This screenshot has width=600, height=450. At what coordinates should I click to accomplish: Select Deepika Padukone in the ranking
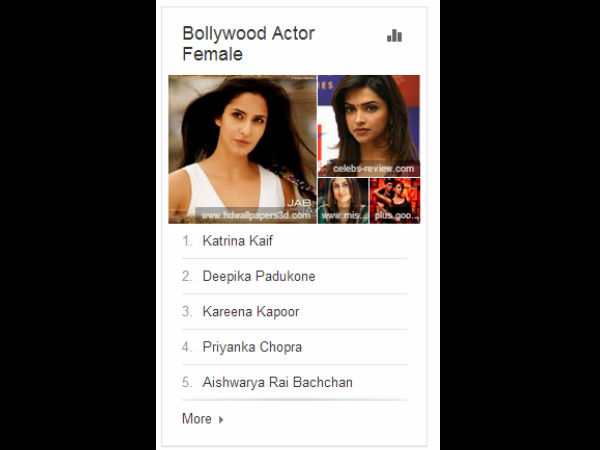pyautogui.click(x=258, y=276)
